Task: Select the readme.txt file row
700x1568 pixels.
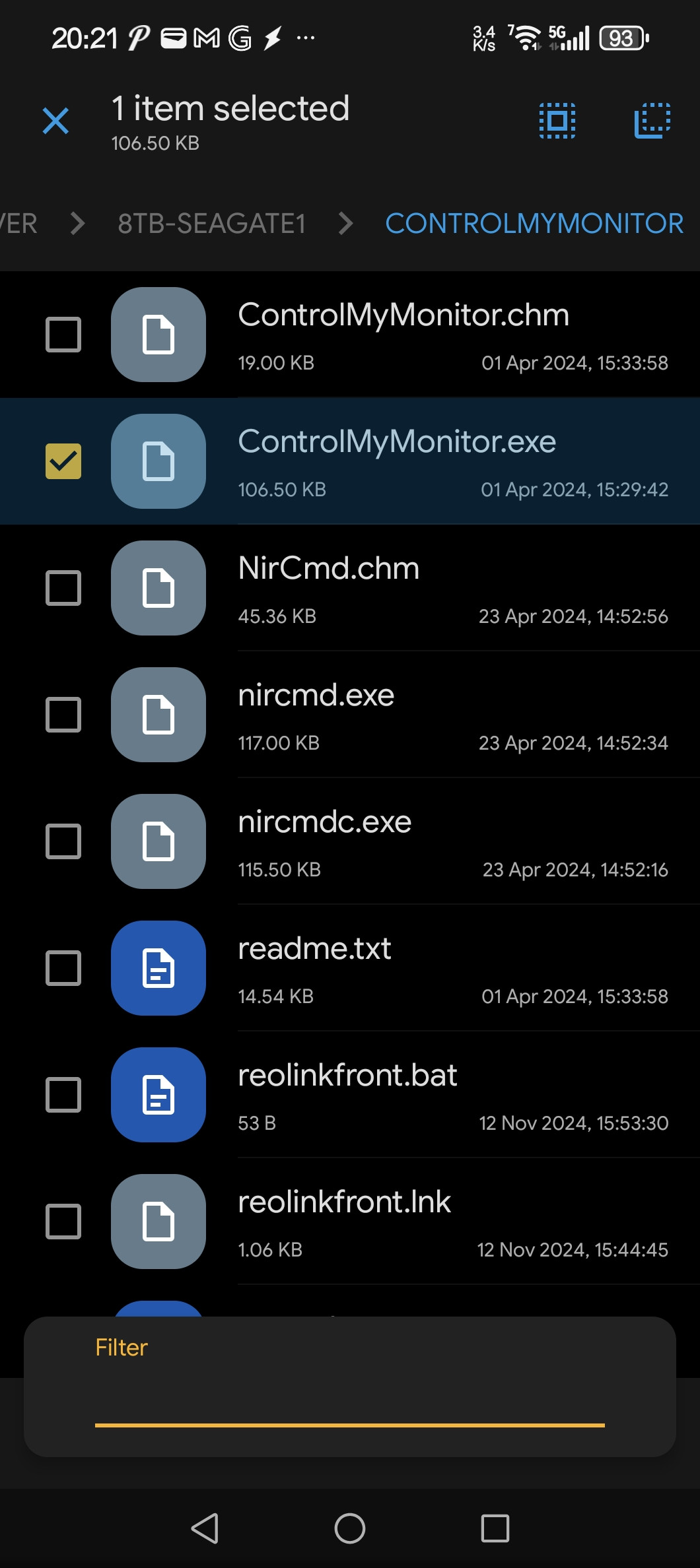Action: (x=396, y=968)
